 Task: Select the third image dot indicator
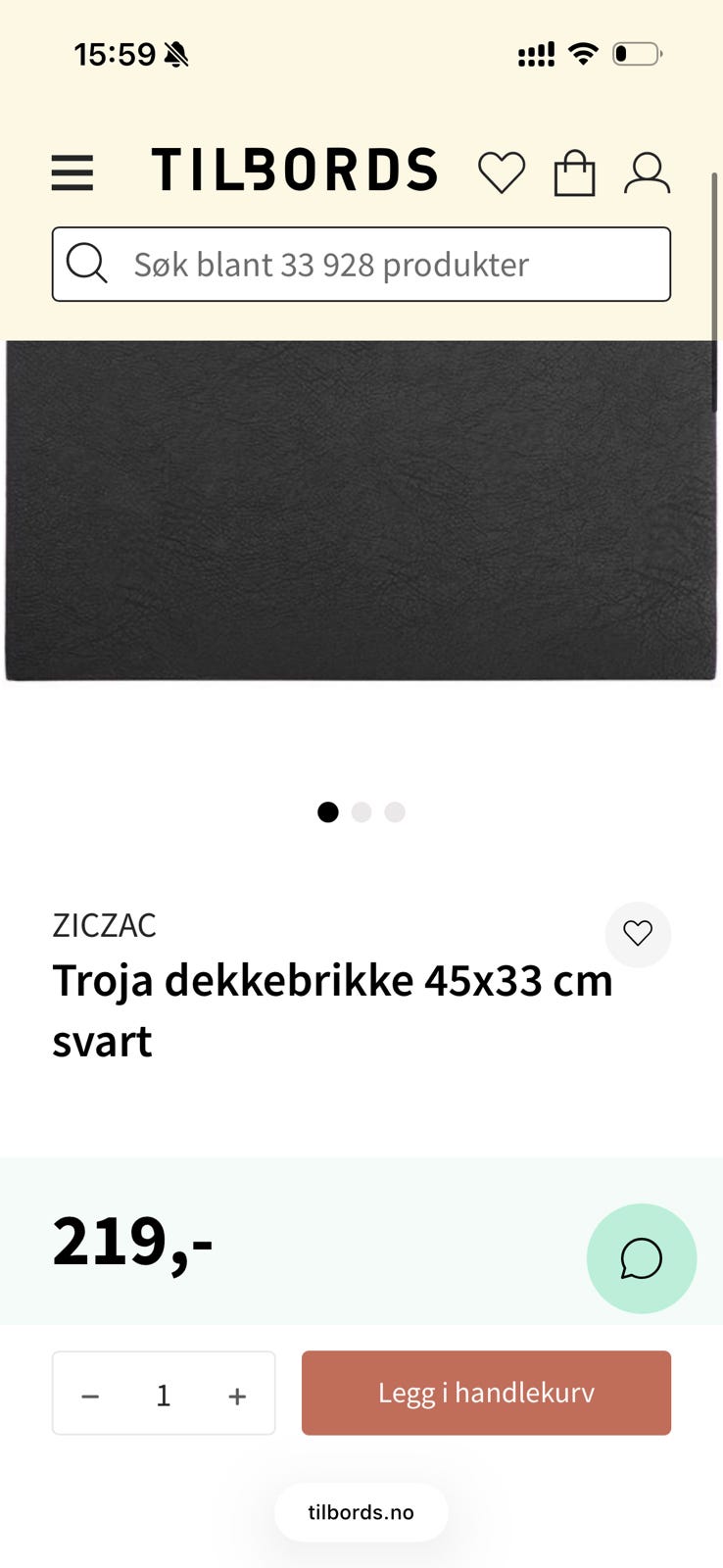point(395,812)
